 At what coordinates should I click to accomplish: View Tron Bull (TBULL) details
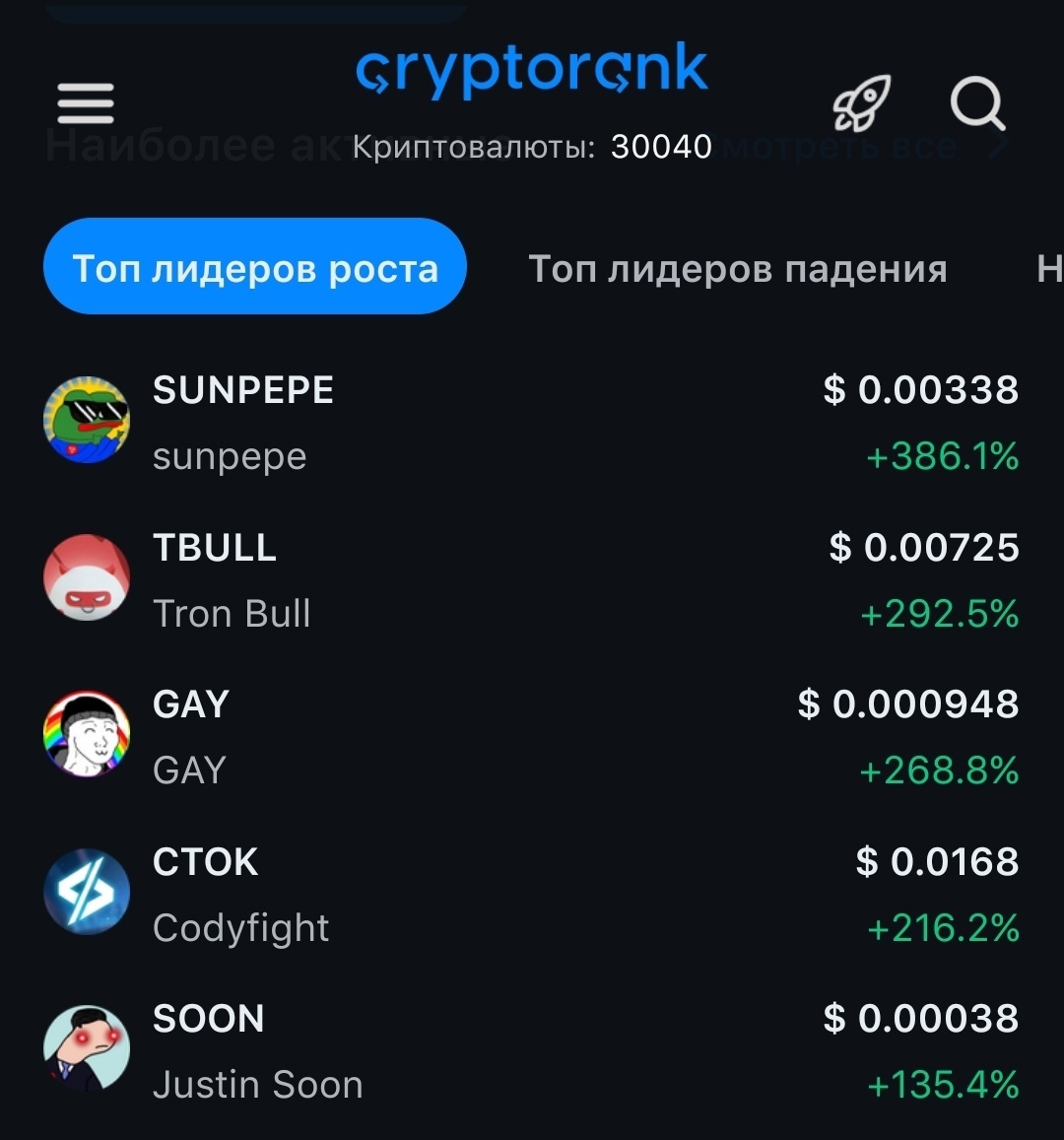(x=532, y=579)
